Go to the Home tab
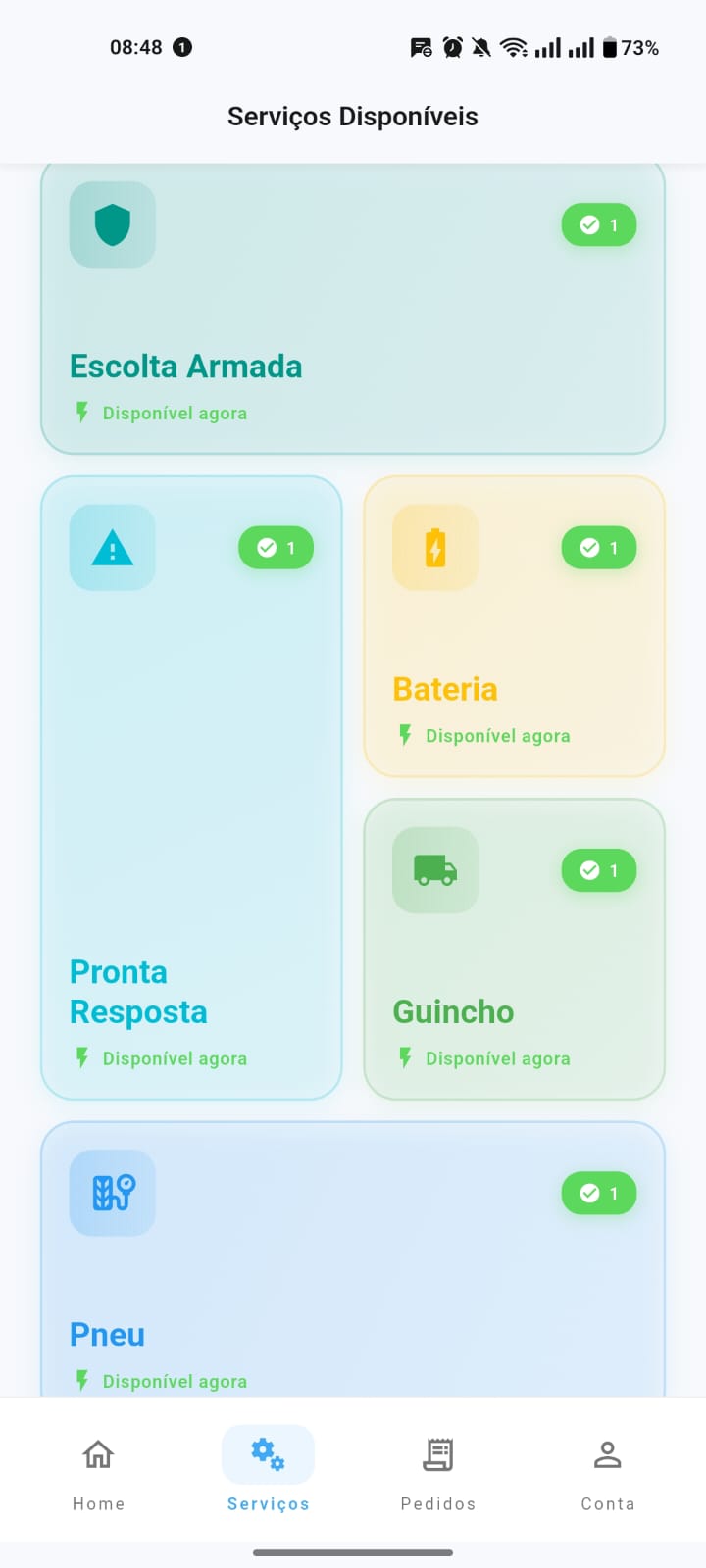The height and width of the screenshot is (1568, 706). (98, 1472)
